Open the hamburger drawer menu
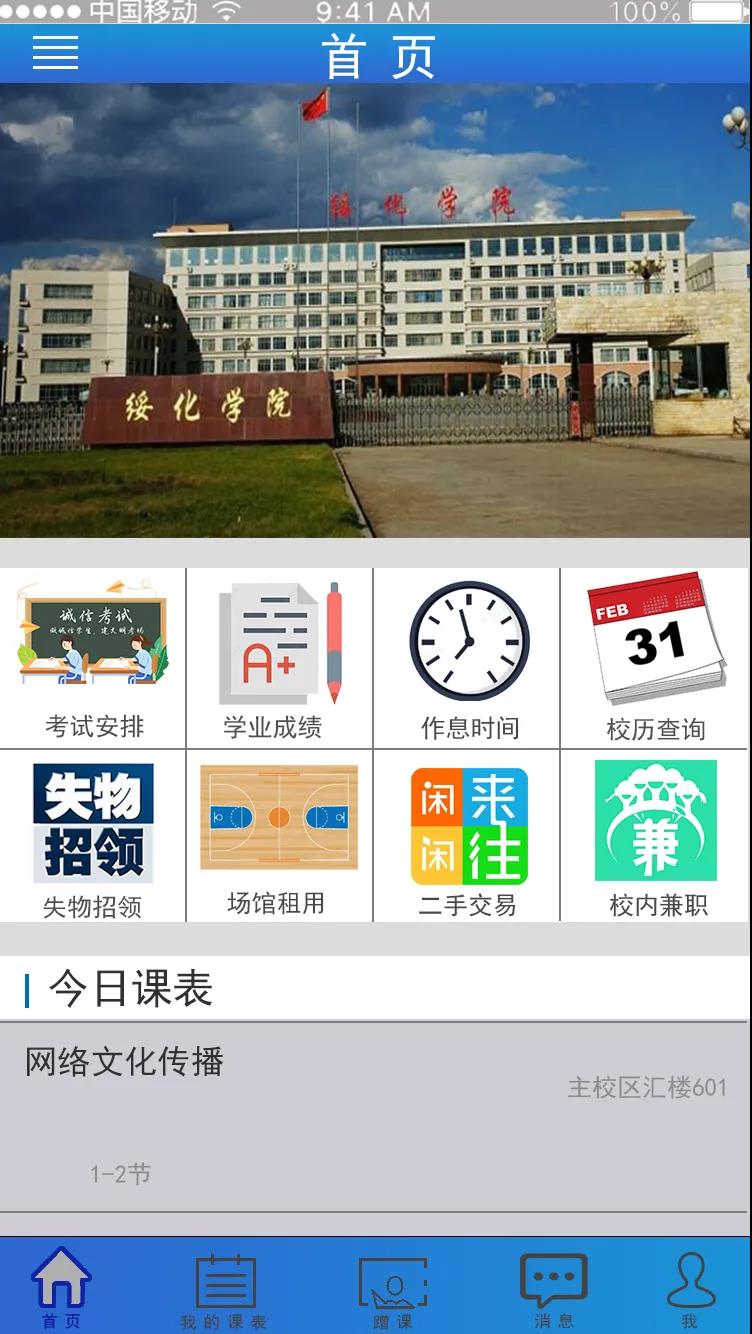This screenshot has width=752, height=1334. pos(55,53)
